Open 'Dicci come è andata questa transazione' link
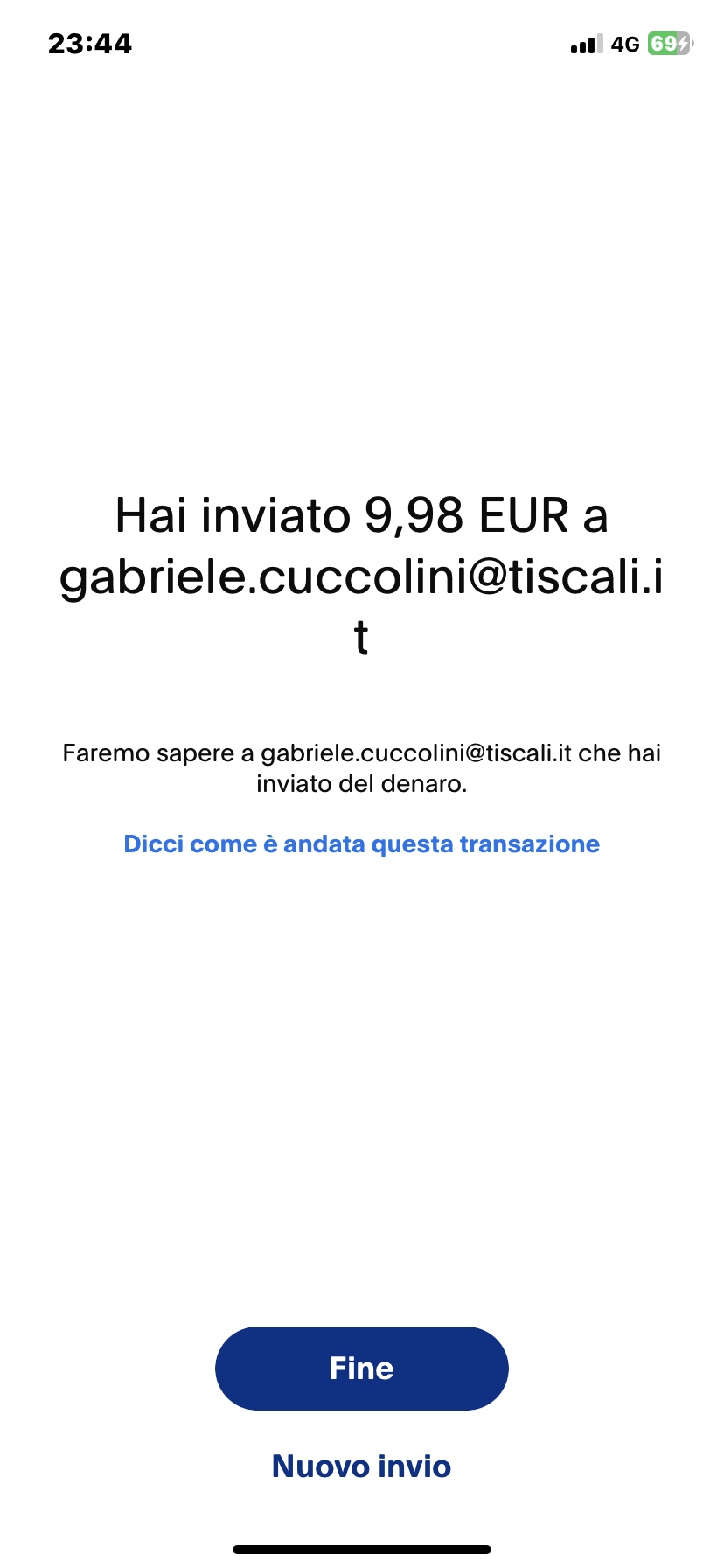 click(x=361, y=843)
